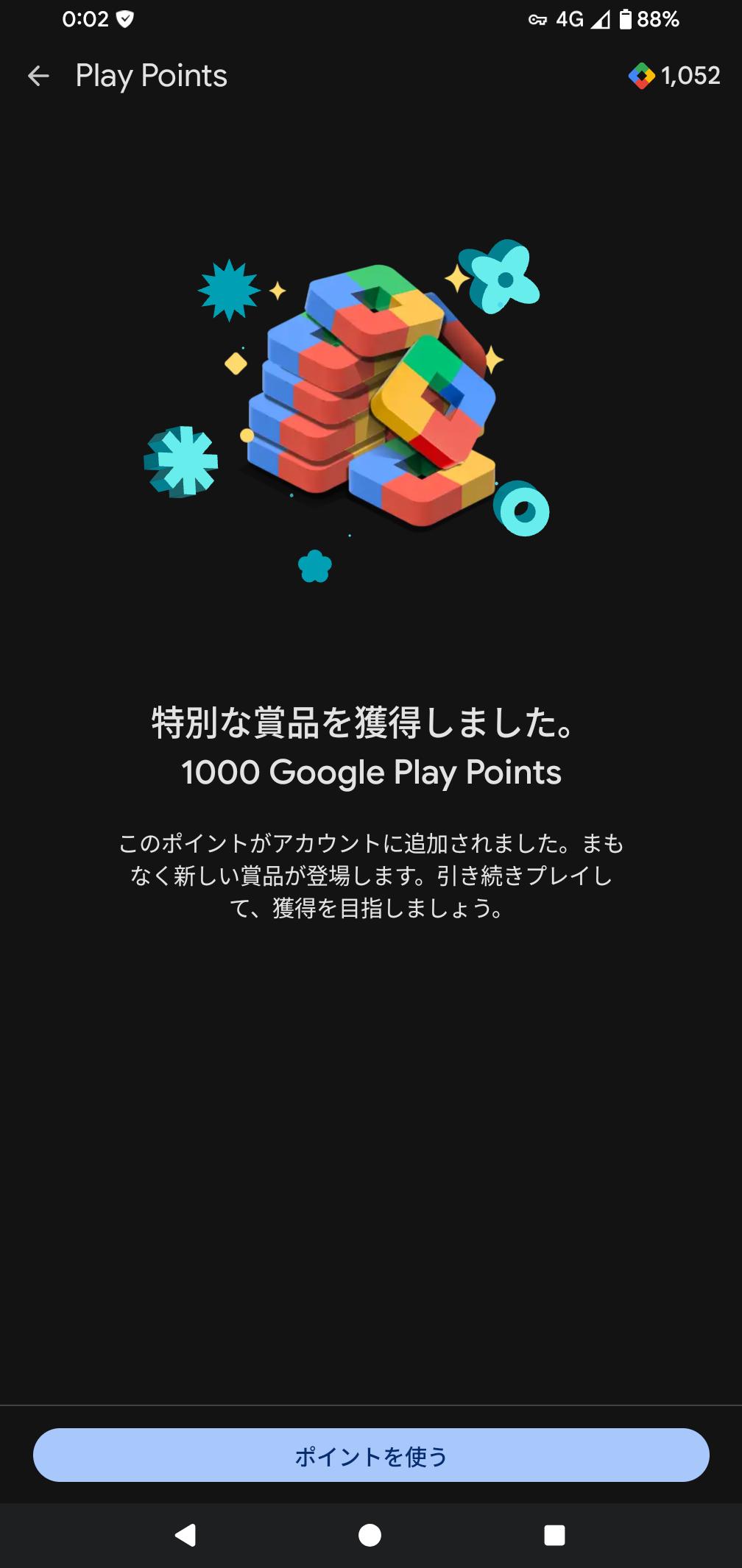Return to the home screen
The image size is (742, 1568).
pyautogui.click(x=370, y=1535)
